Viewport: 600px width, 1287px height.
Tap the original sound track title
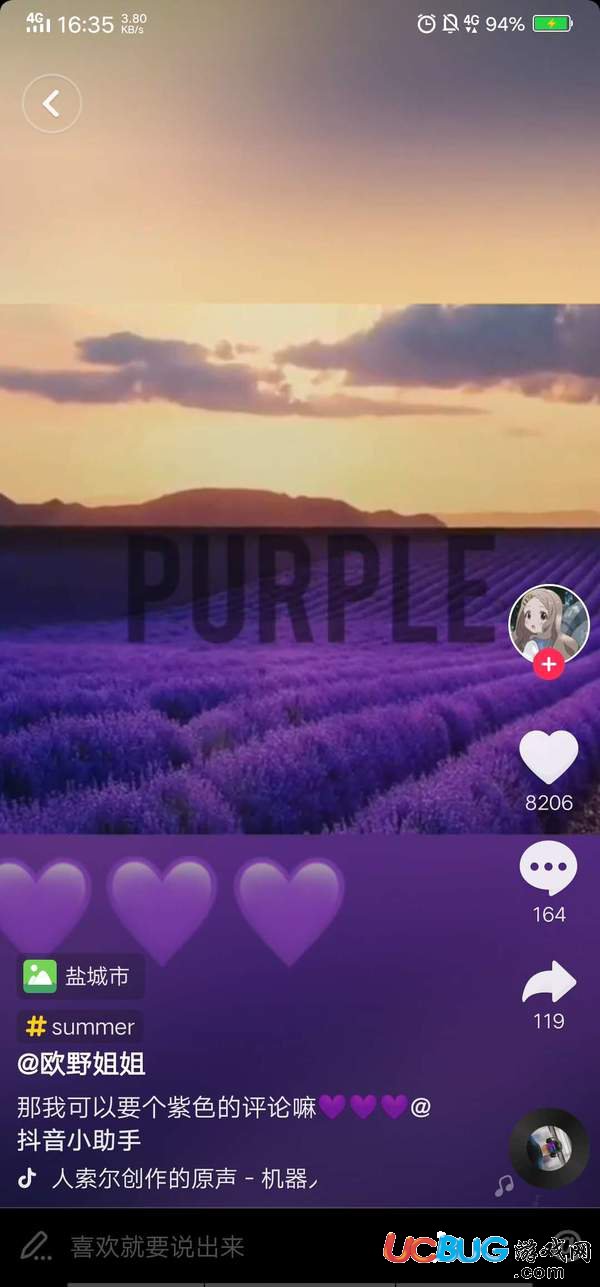[x=180, y=1178]
